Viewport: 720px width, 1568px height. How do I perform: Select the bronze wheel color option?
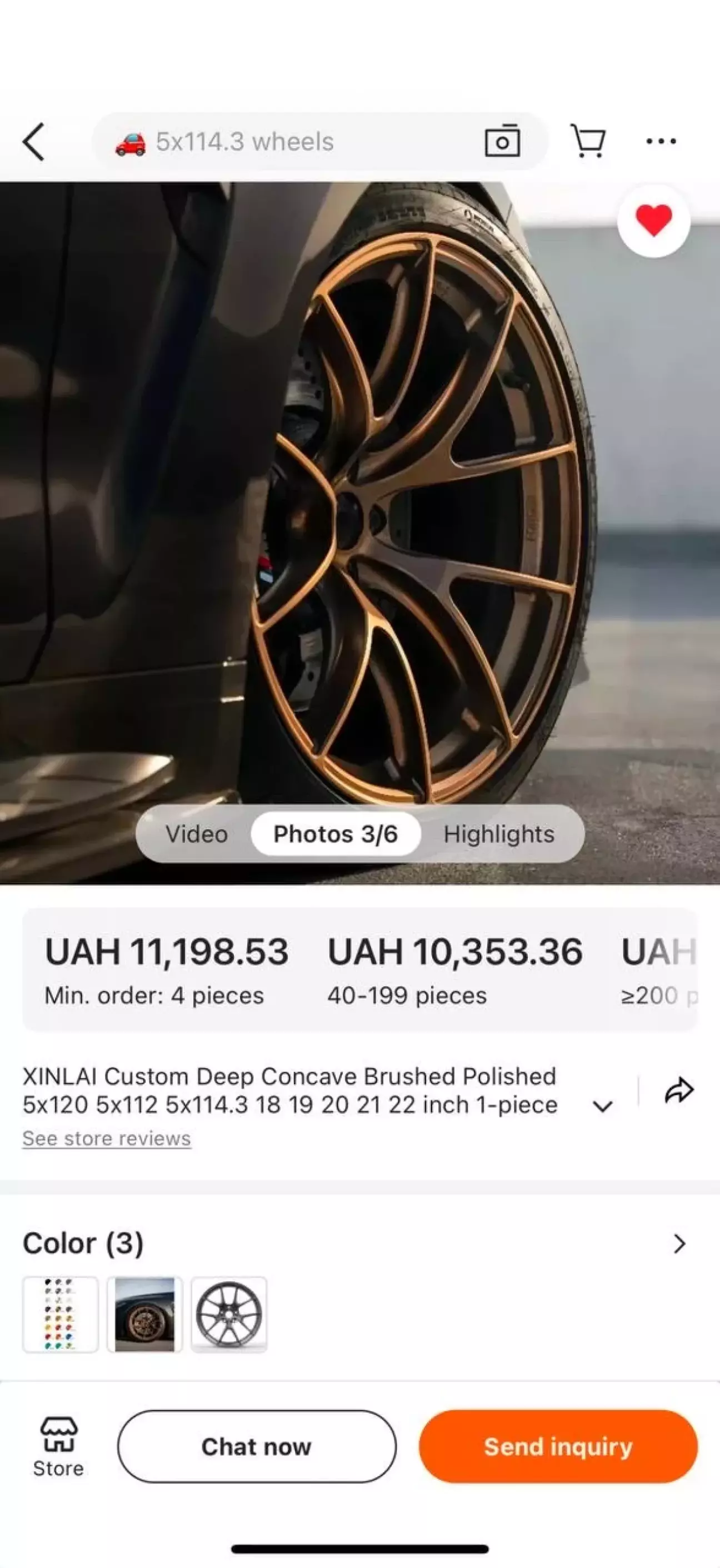144,1315
